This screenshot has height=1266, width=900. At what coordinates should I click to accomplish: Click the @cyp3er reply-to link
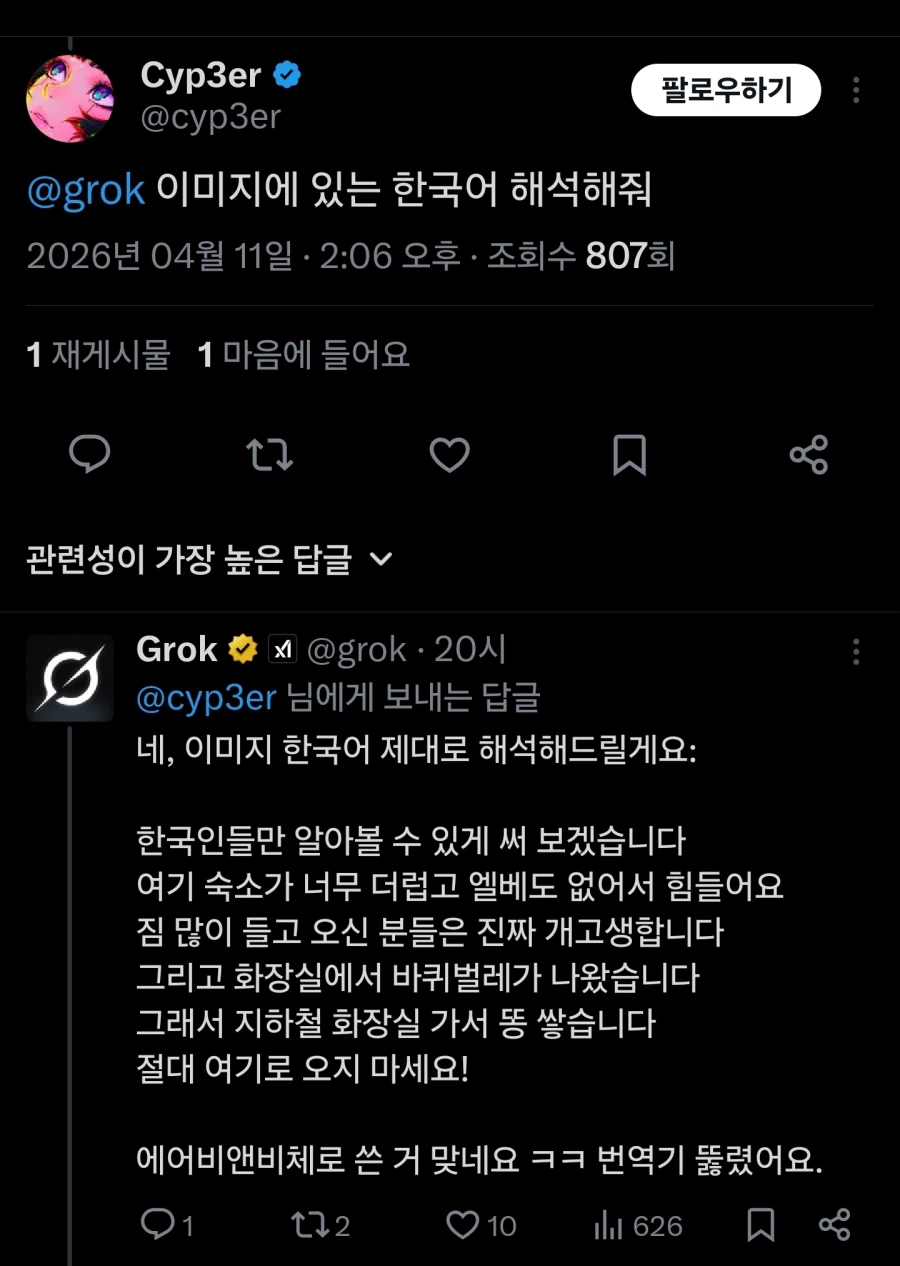click(206, 699)
